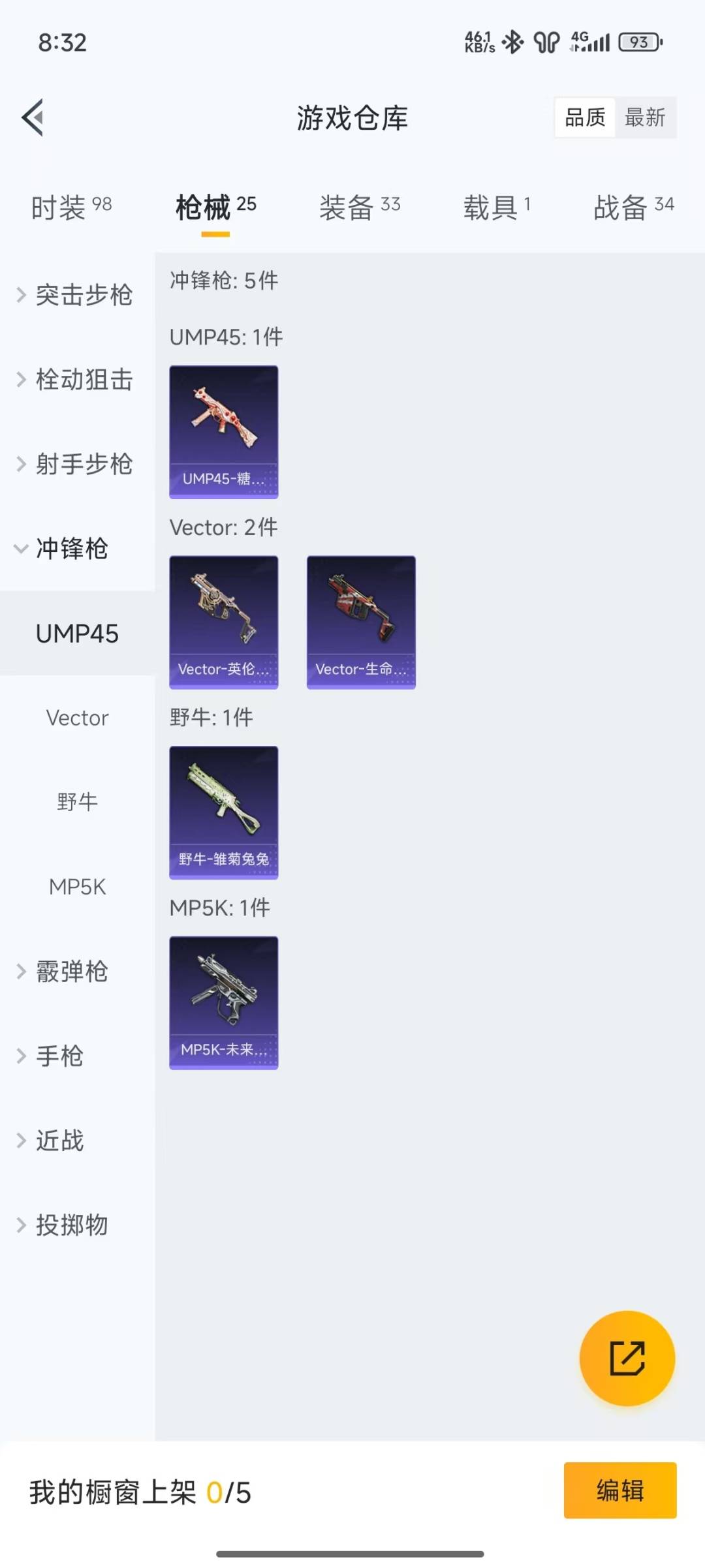Sort the warehouse by 最新

[645, 117]
